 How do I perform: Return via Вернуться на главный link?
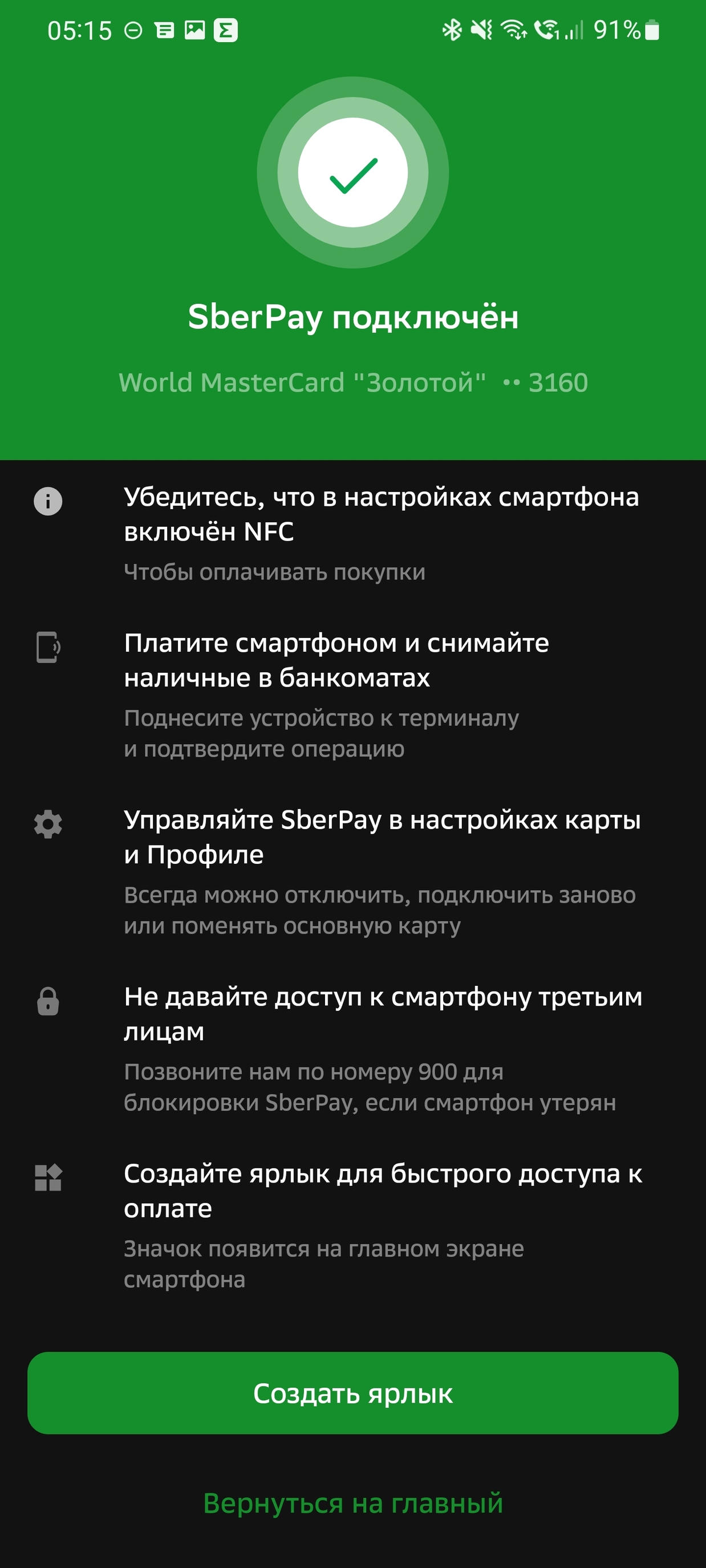(353, 1503)
